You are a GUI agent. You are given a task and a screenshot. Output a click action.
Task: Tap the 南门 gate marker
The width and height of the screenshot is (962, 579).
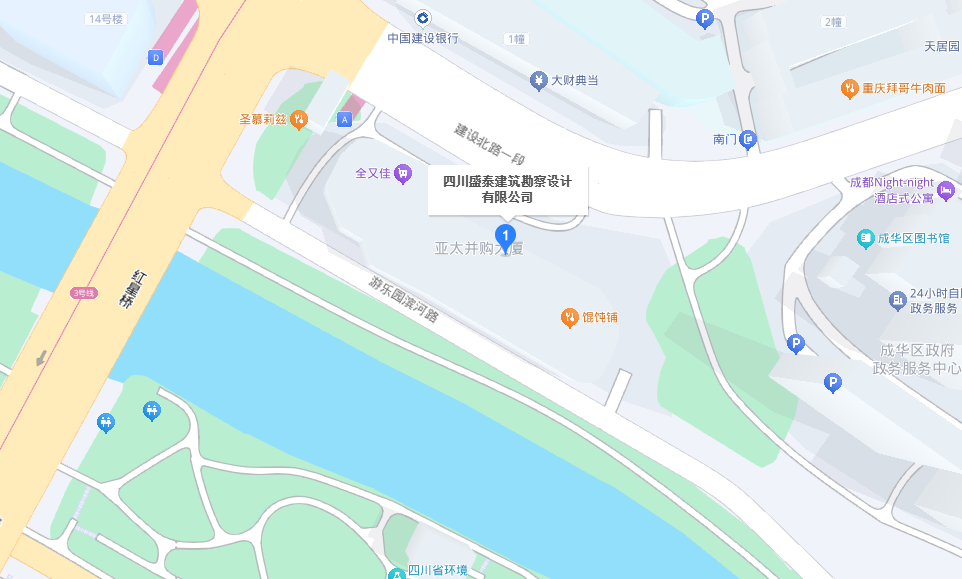748,139
